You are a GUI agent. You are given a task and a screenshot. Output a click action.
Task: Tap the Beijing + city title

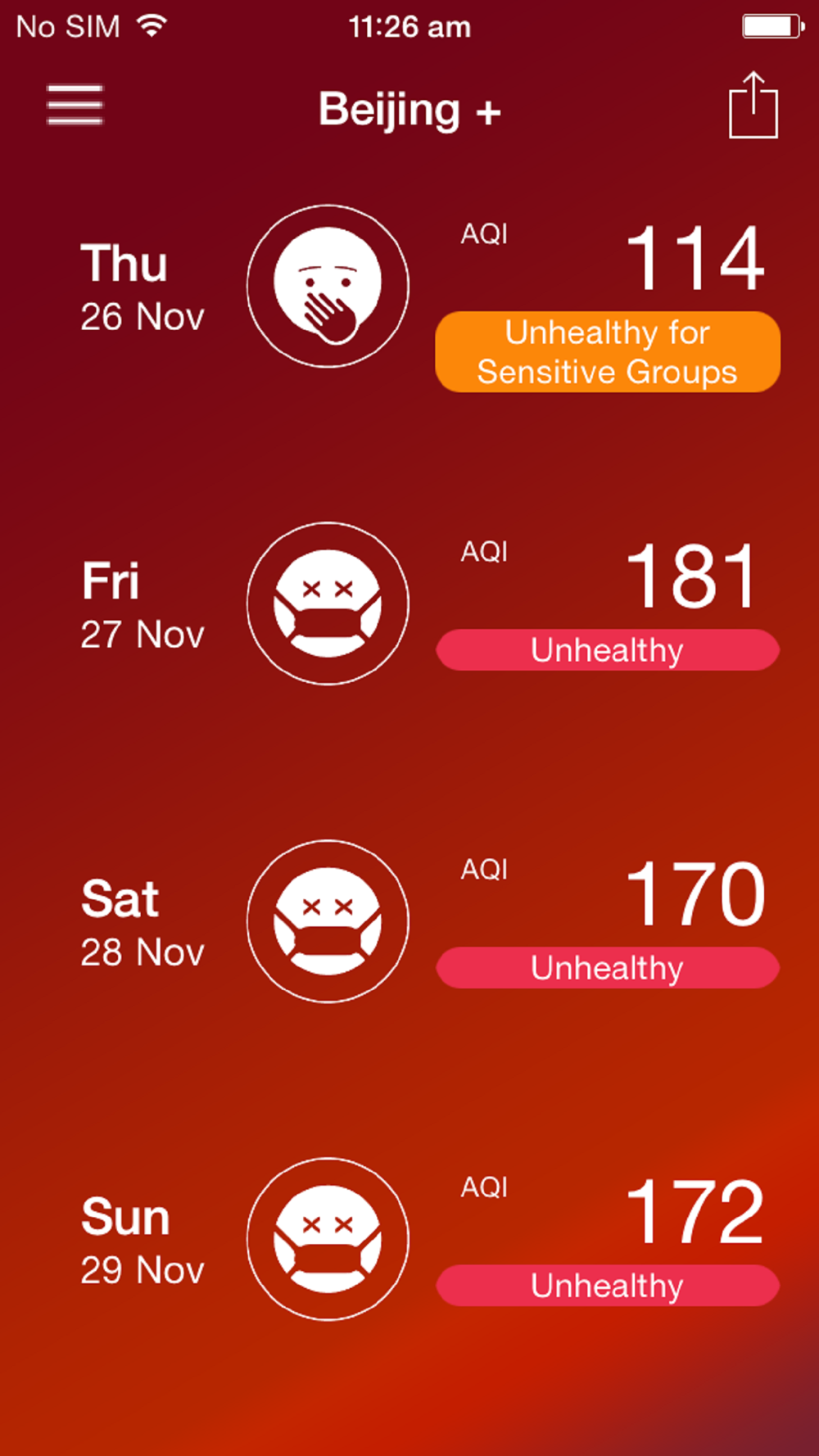[x=409, y=110]
